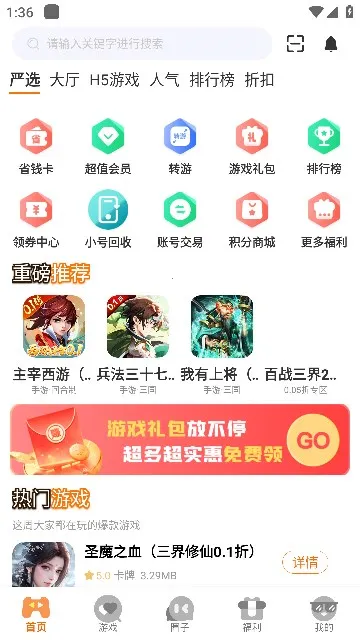Viewport: 360px width, 640px height.
Task: Open the QR scan icon
Action: 295,44
